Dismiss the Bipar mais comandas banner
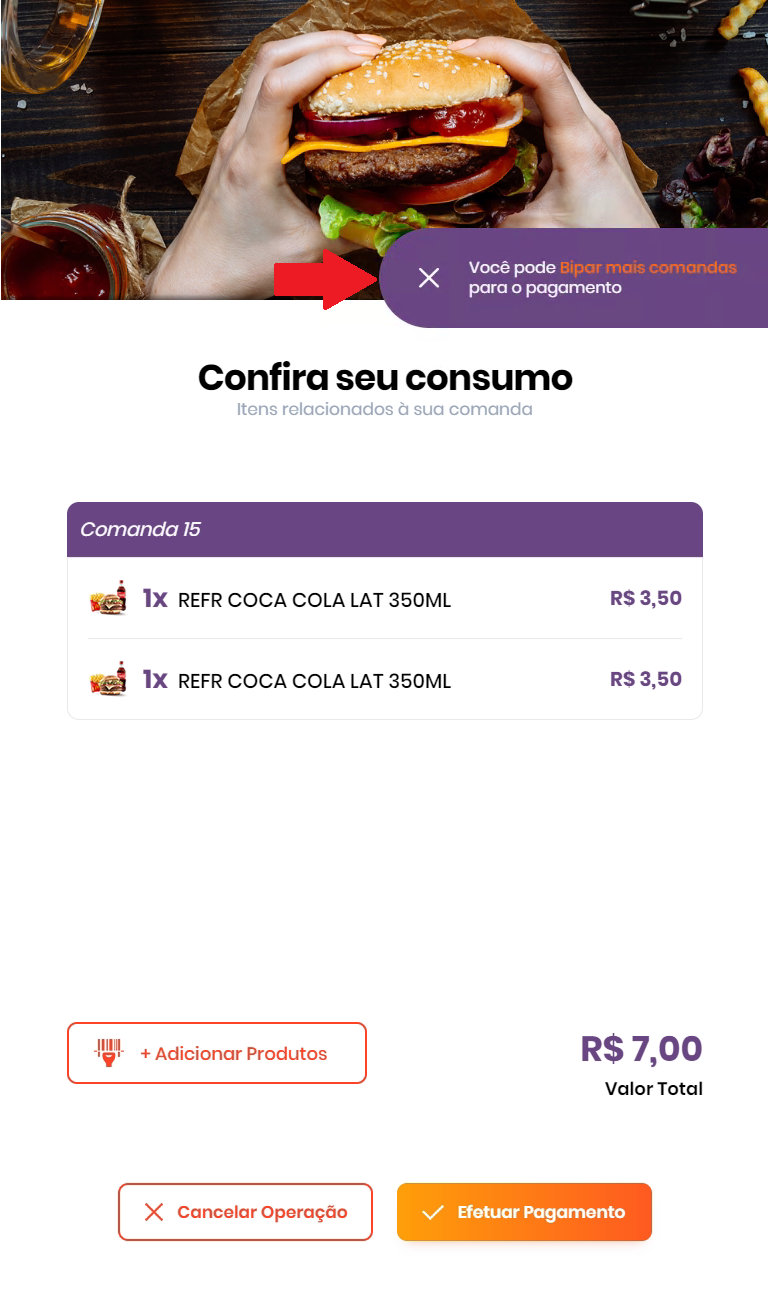Image resolution: width=768 pixels, height=1300 pixels. 429,278
